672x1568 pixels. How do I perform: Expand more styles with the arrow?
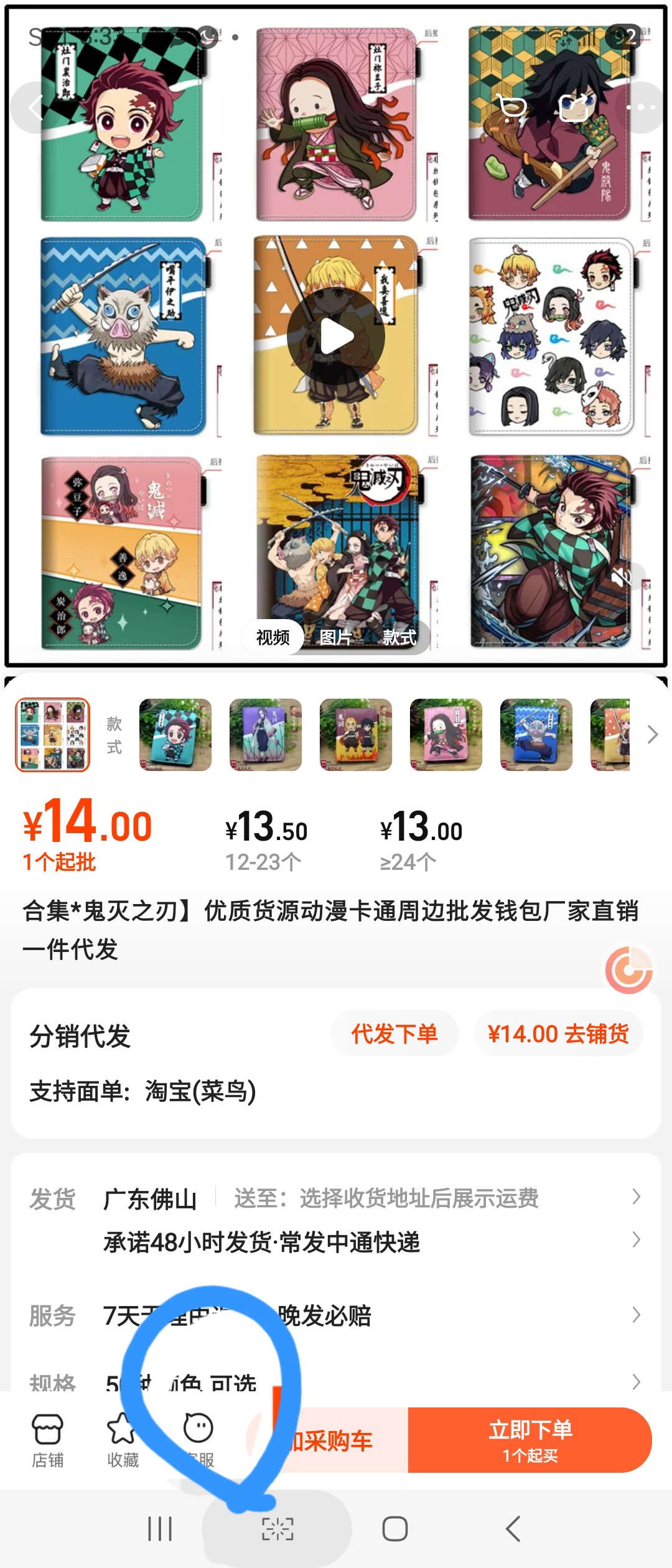652,734
